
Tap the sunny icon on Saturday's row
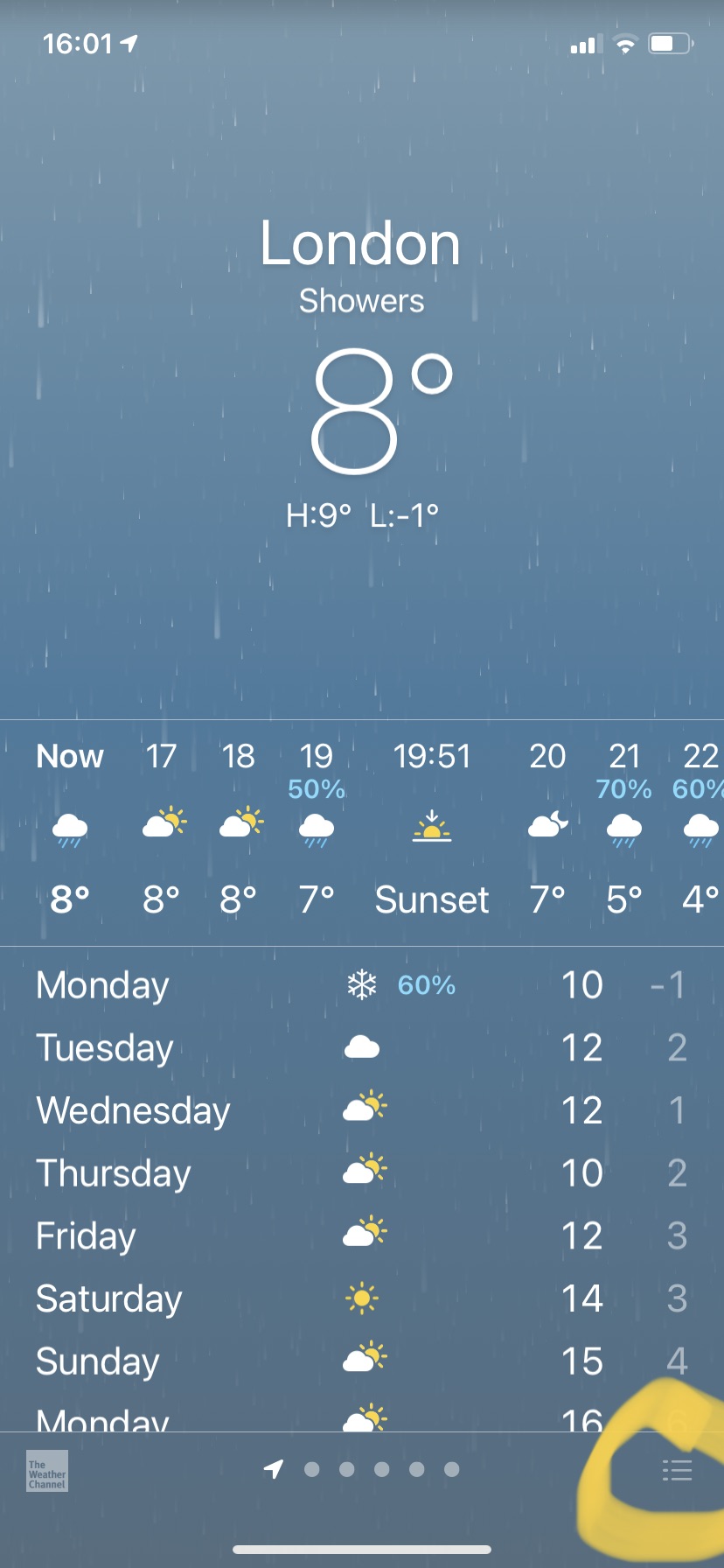coord(362,1299)
